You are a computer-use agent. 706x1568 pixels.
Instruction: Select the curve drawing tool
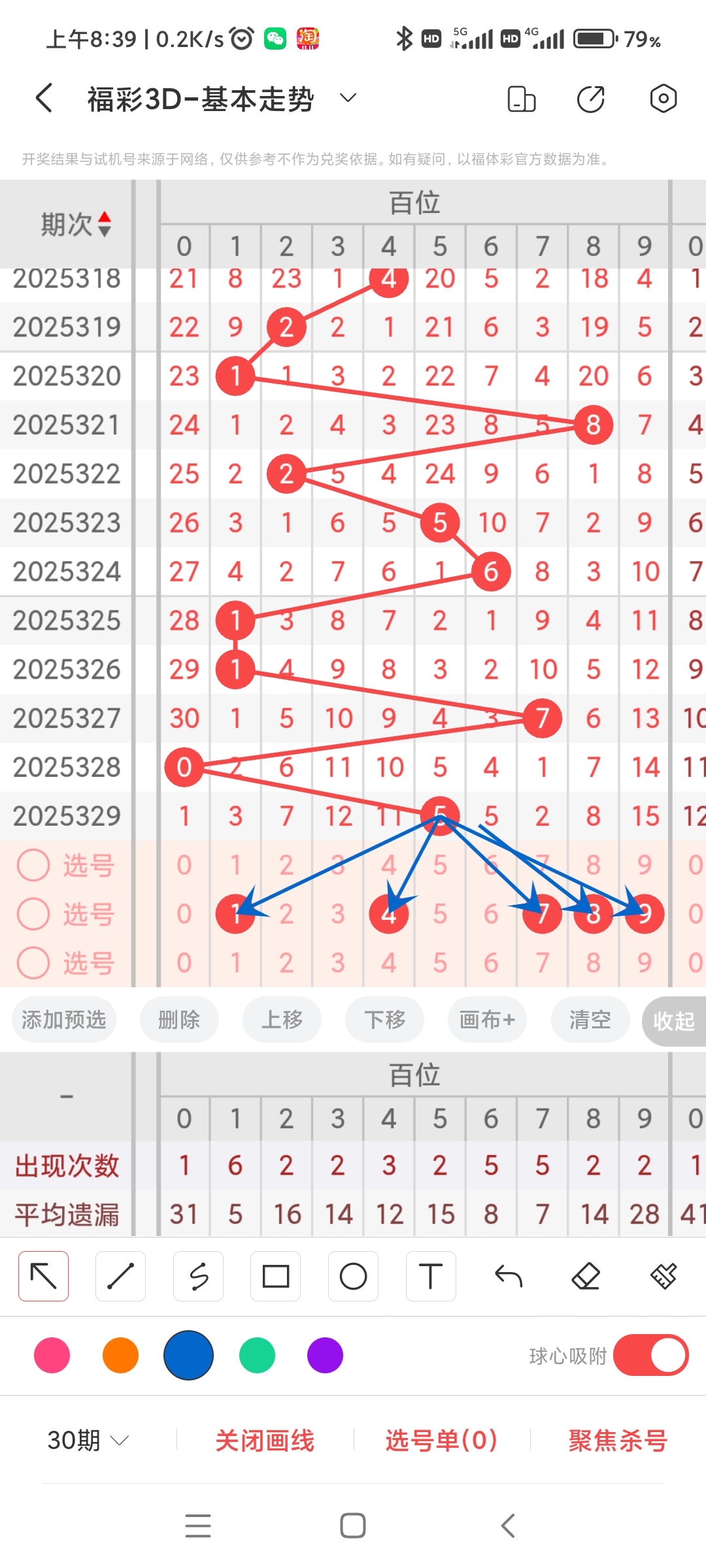coord(198,1275)
